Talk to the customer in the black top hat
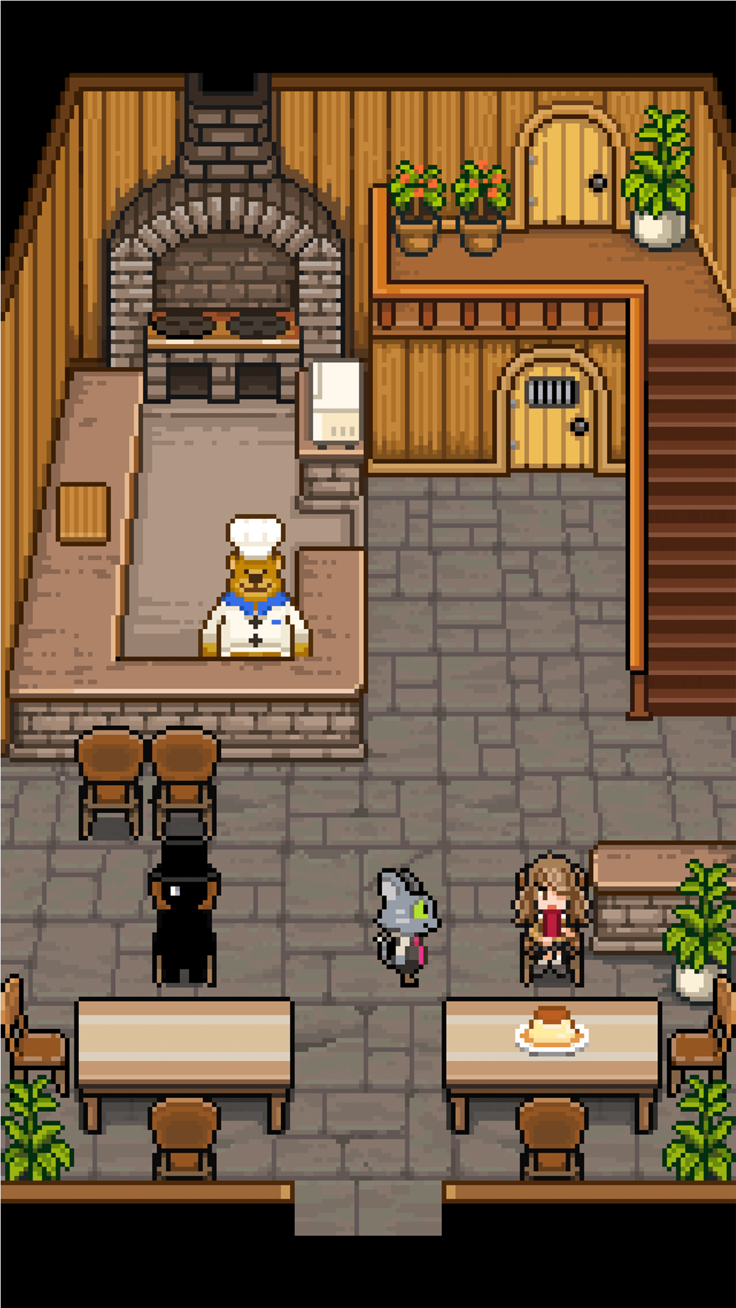736x1308 pixels. point(184,915)
